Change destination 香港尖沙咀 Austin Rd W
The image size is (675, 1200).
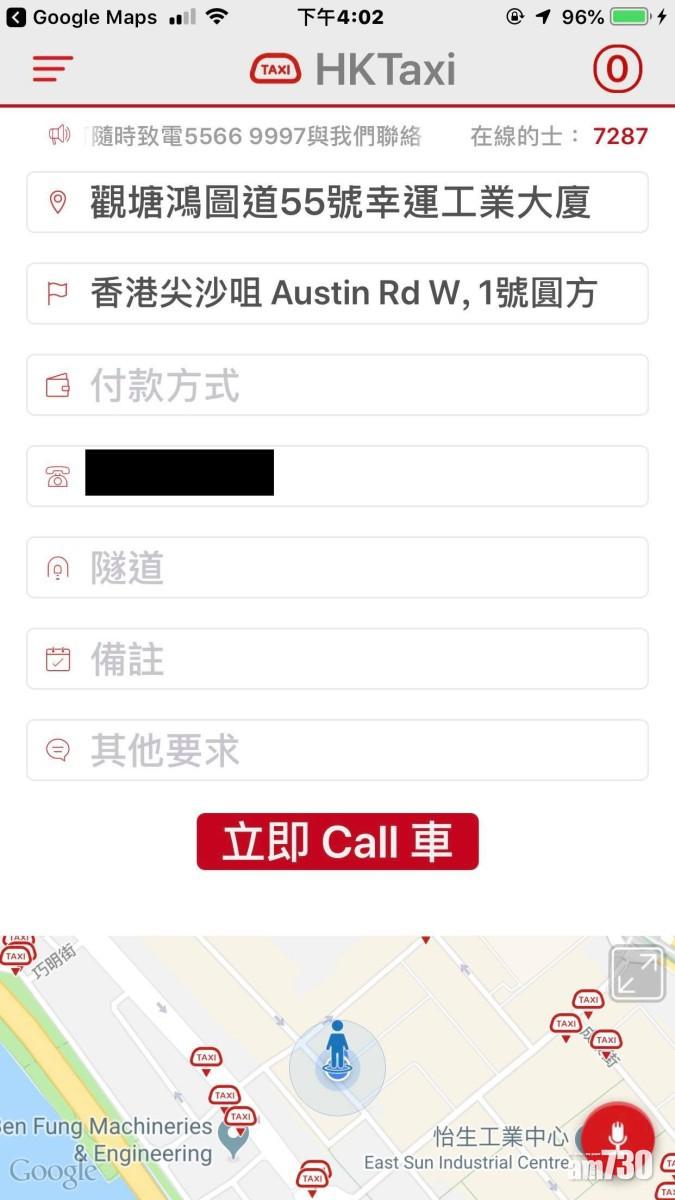tap(338, 293)
